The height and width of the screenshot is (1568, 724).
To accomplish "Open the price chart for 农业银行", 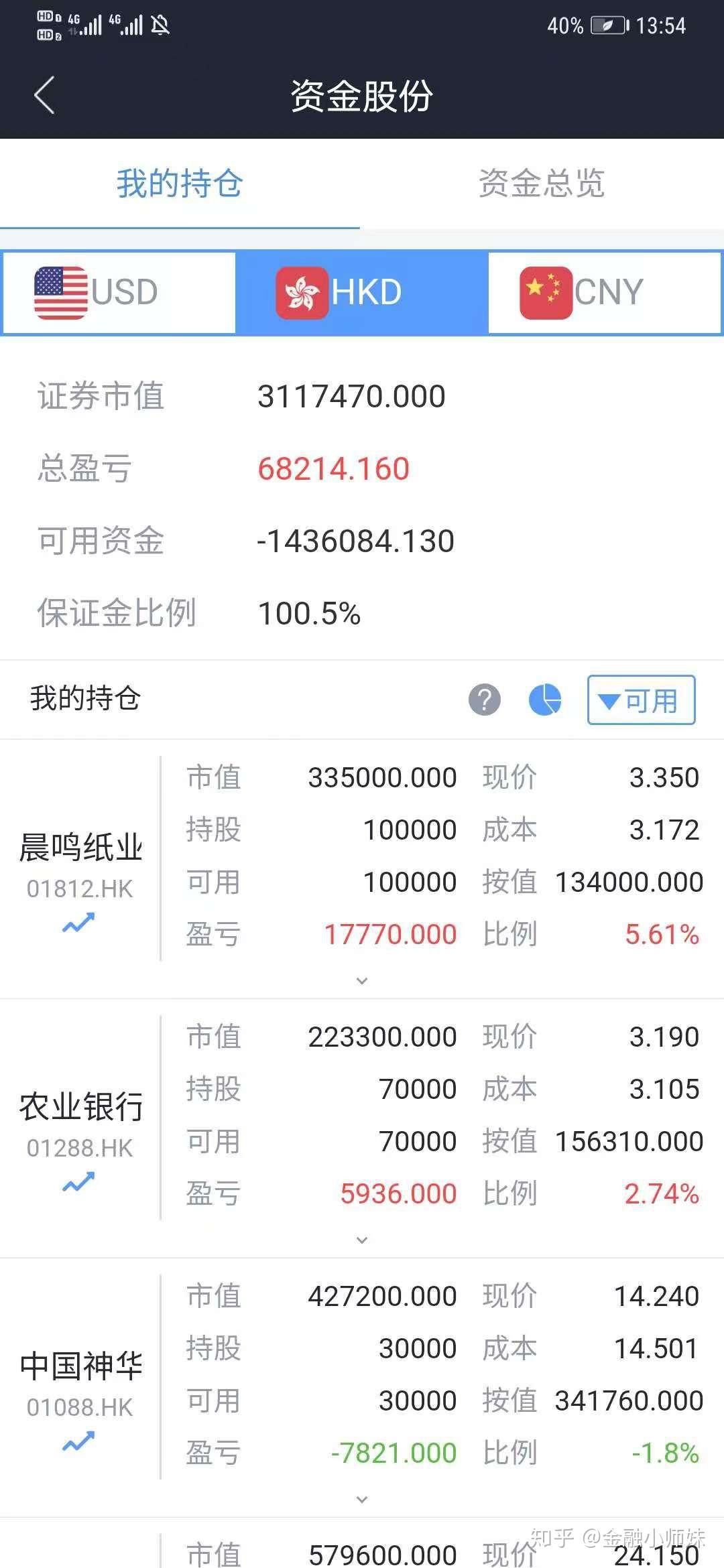I will 79,1181.
